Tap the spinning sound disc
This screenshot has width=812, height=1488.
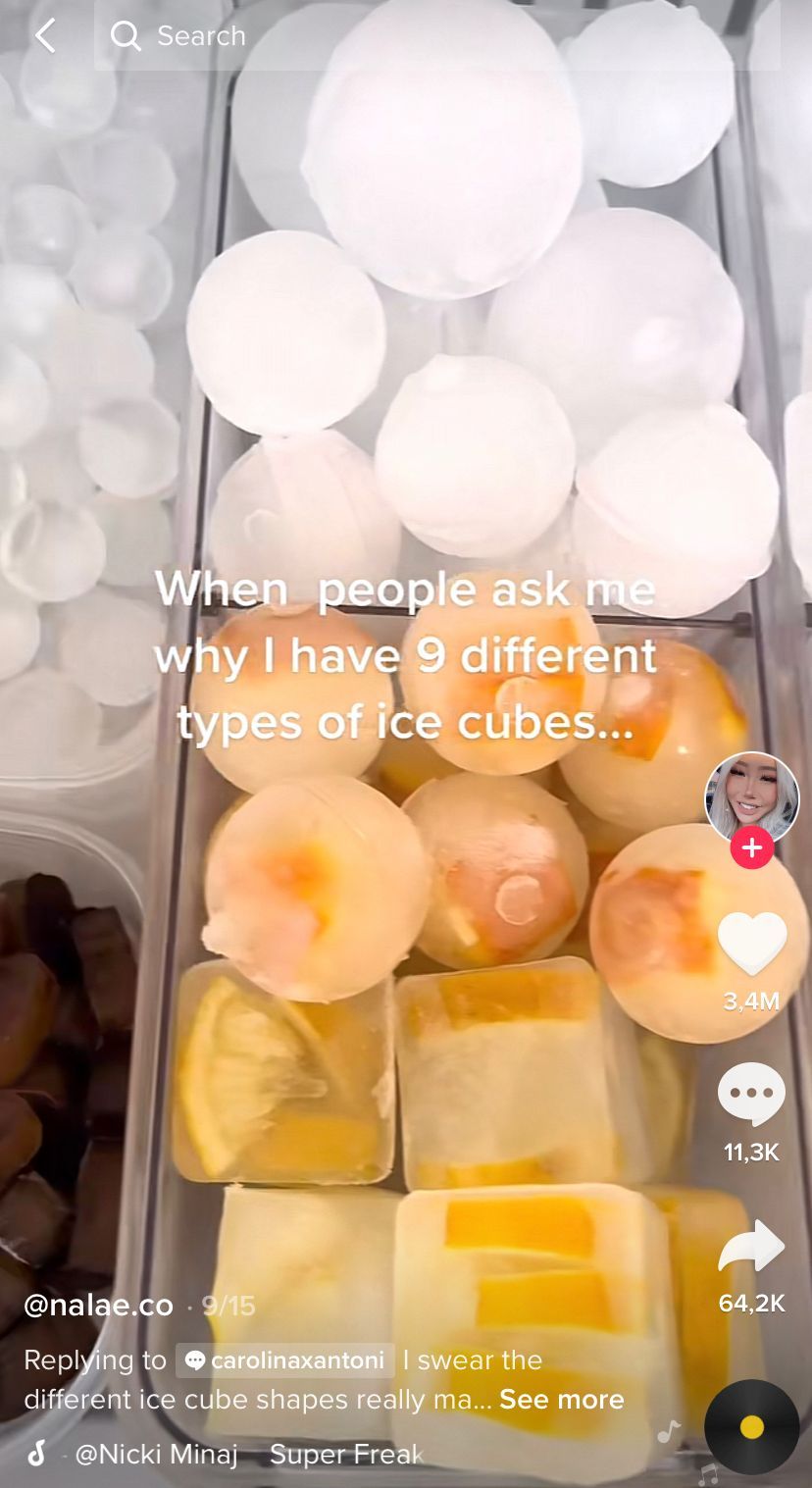tap(751, 1427)
